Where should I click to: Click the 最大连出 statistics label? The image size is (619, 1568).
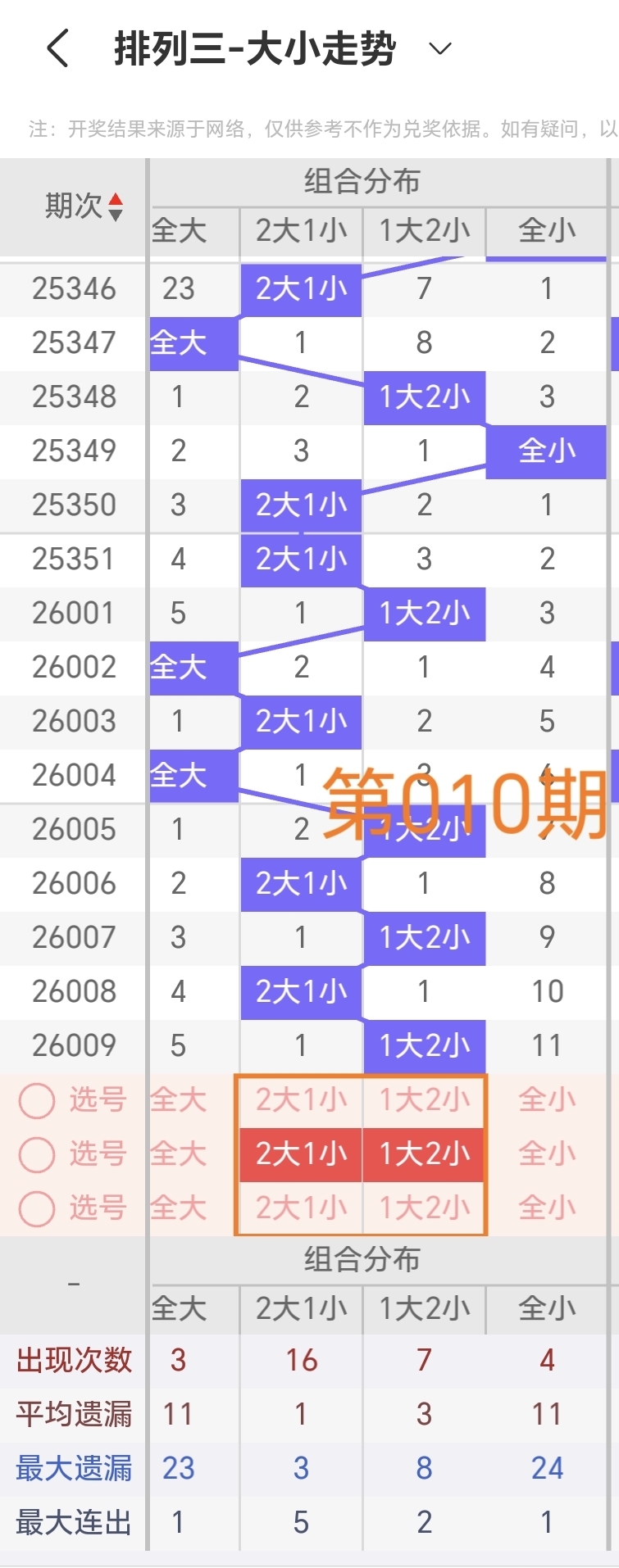click(x=72, y=1521)
